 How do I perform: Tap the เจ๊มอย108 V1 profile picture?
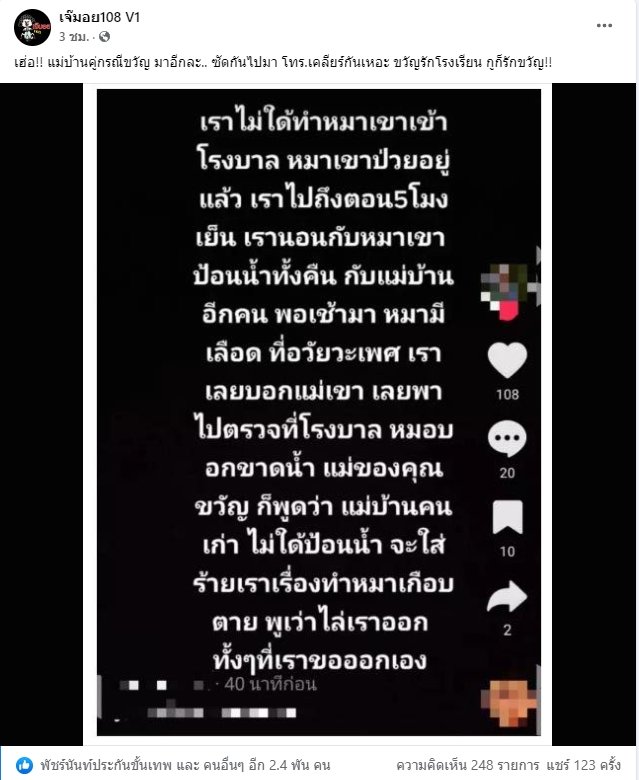33,26
